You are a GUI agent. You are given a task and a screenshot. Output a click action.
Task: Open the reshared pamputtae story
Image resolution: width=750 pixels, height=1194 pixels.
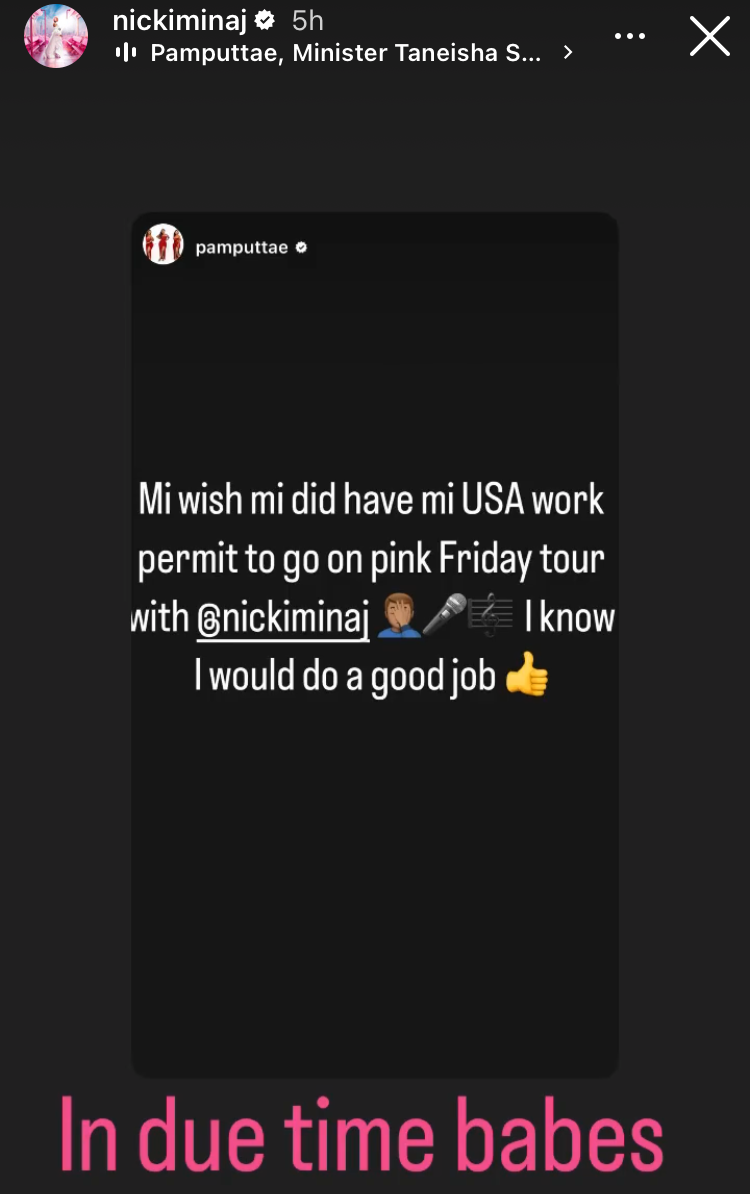click(x=374, y=644)
